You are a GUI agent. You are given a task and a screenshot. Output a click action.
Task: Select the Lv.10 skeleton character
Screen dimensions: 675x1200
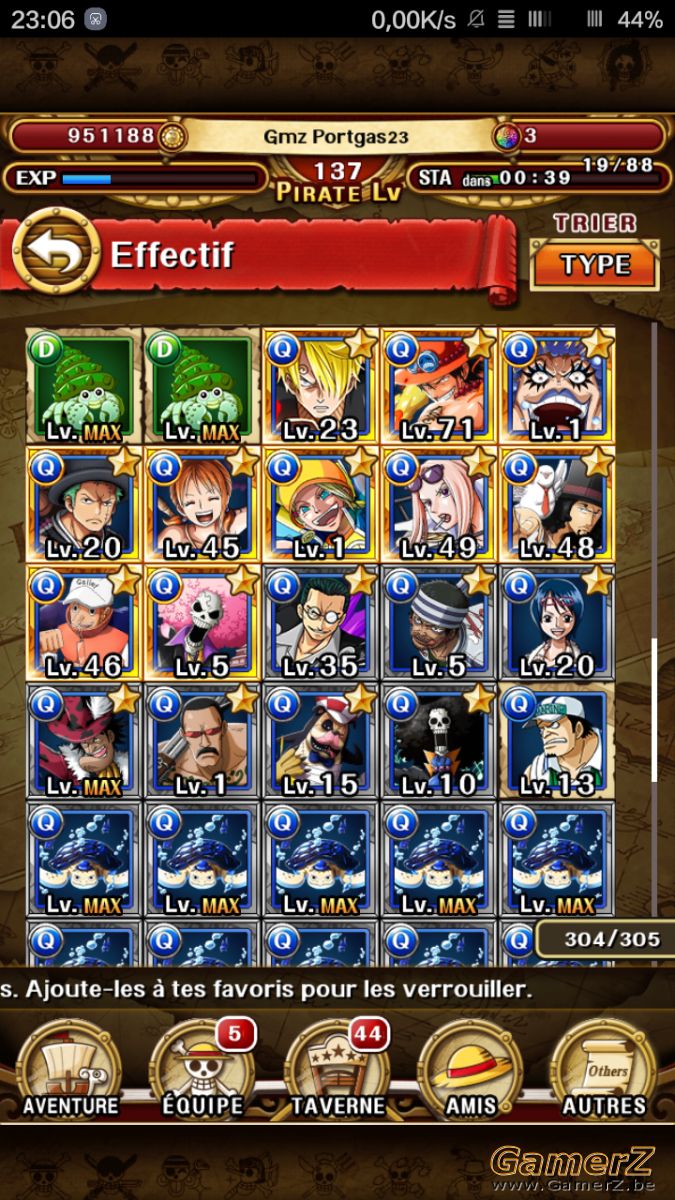click(438, 741)
